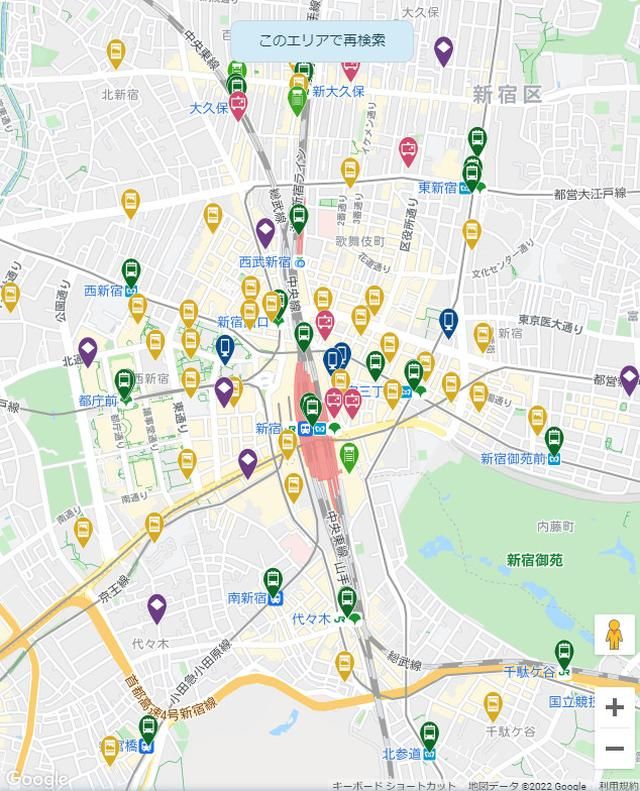Open the Google logo link
The height and width of the screenshot is (791, 640).
36,778
